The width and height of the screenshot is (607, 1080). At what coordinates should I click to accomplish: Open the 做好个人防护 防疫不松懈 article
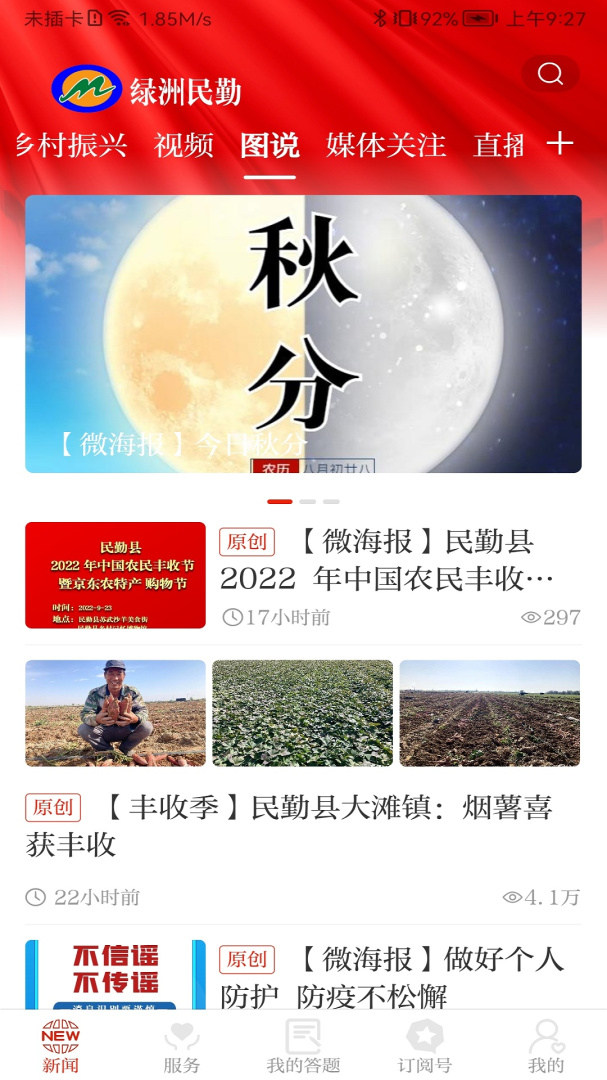click(390, 977)
